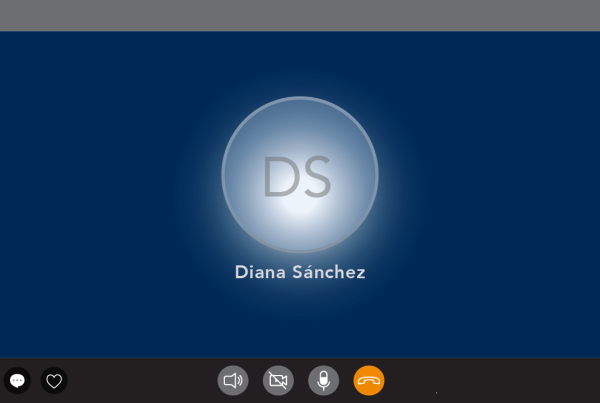End the call with Diana Sánchez
The image size is (600, 403).
(368, 380)
